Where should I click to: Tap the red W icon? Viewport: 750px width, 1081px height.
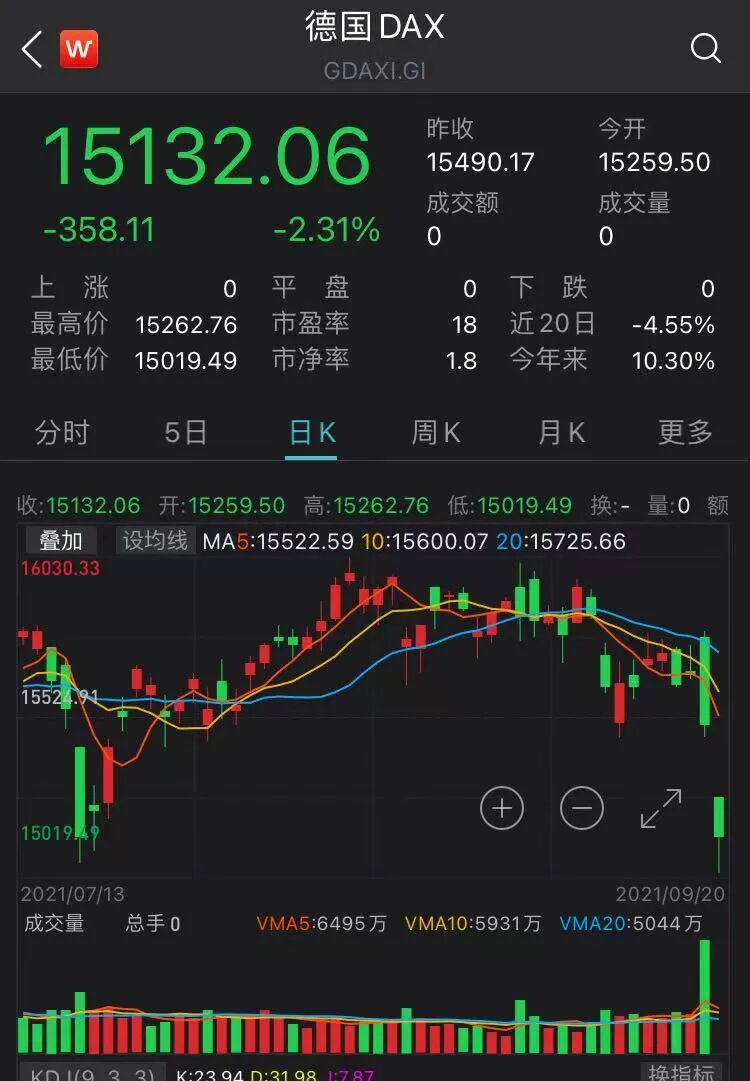(79, 48)
